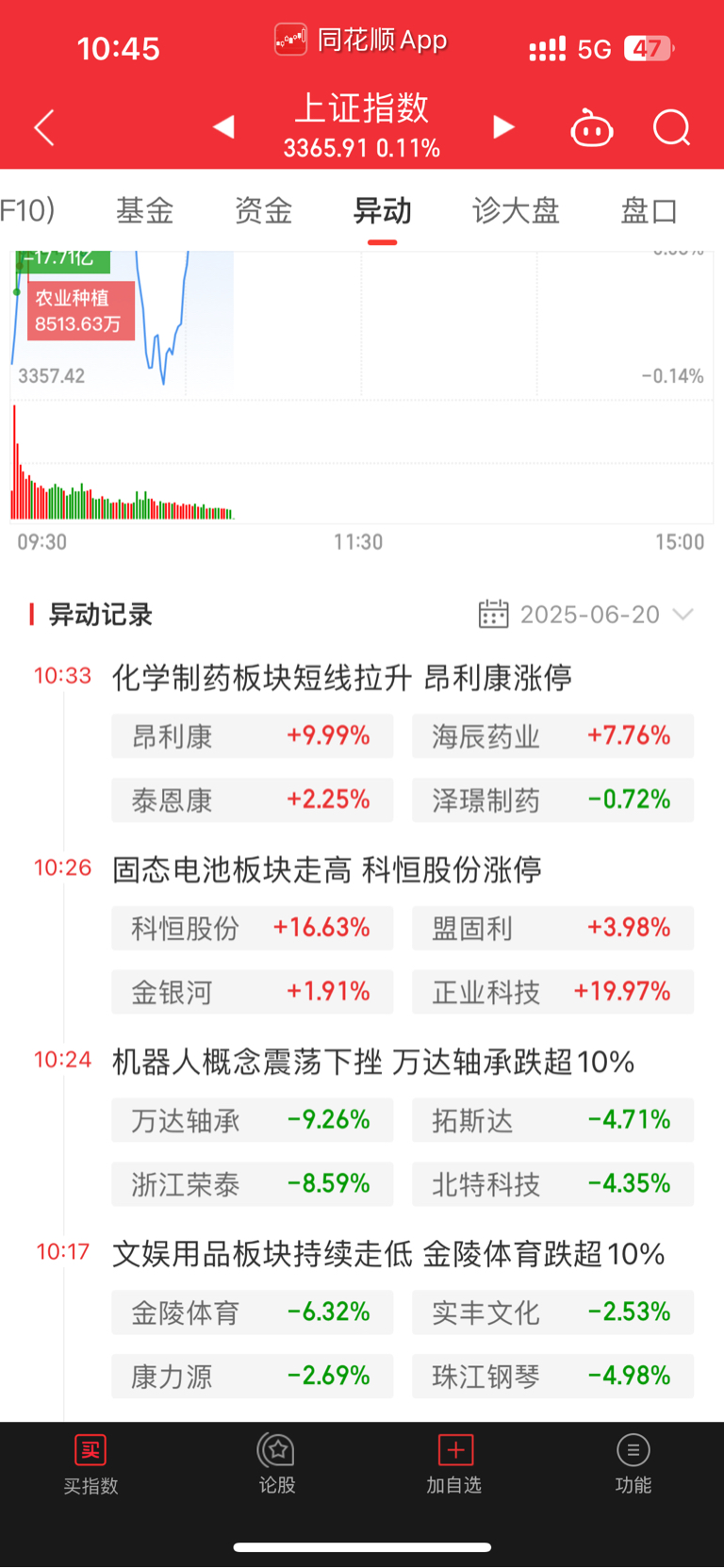Select the 正业科技 stock chip

[553, 992]
